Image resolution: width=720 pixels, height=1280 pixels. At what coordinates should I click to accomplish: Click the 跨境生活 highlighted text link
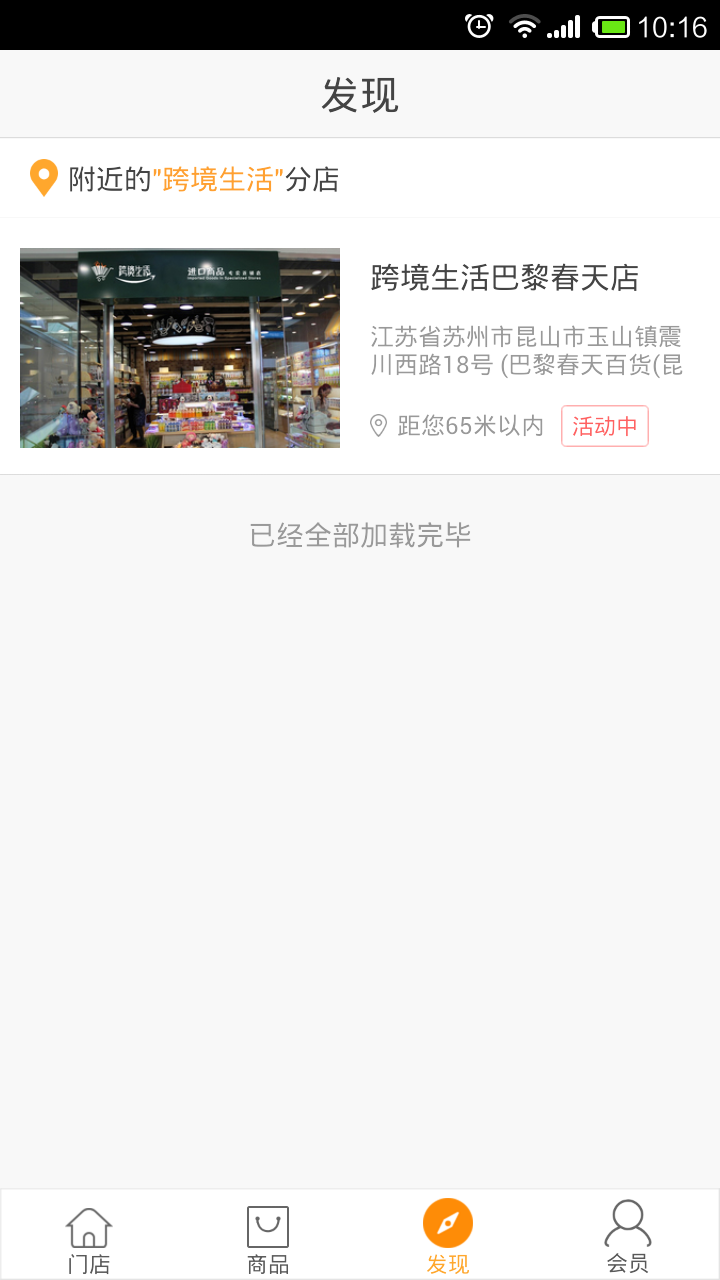click(x=215, y=178)
